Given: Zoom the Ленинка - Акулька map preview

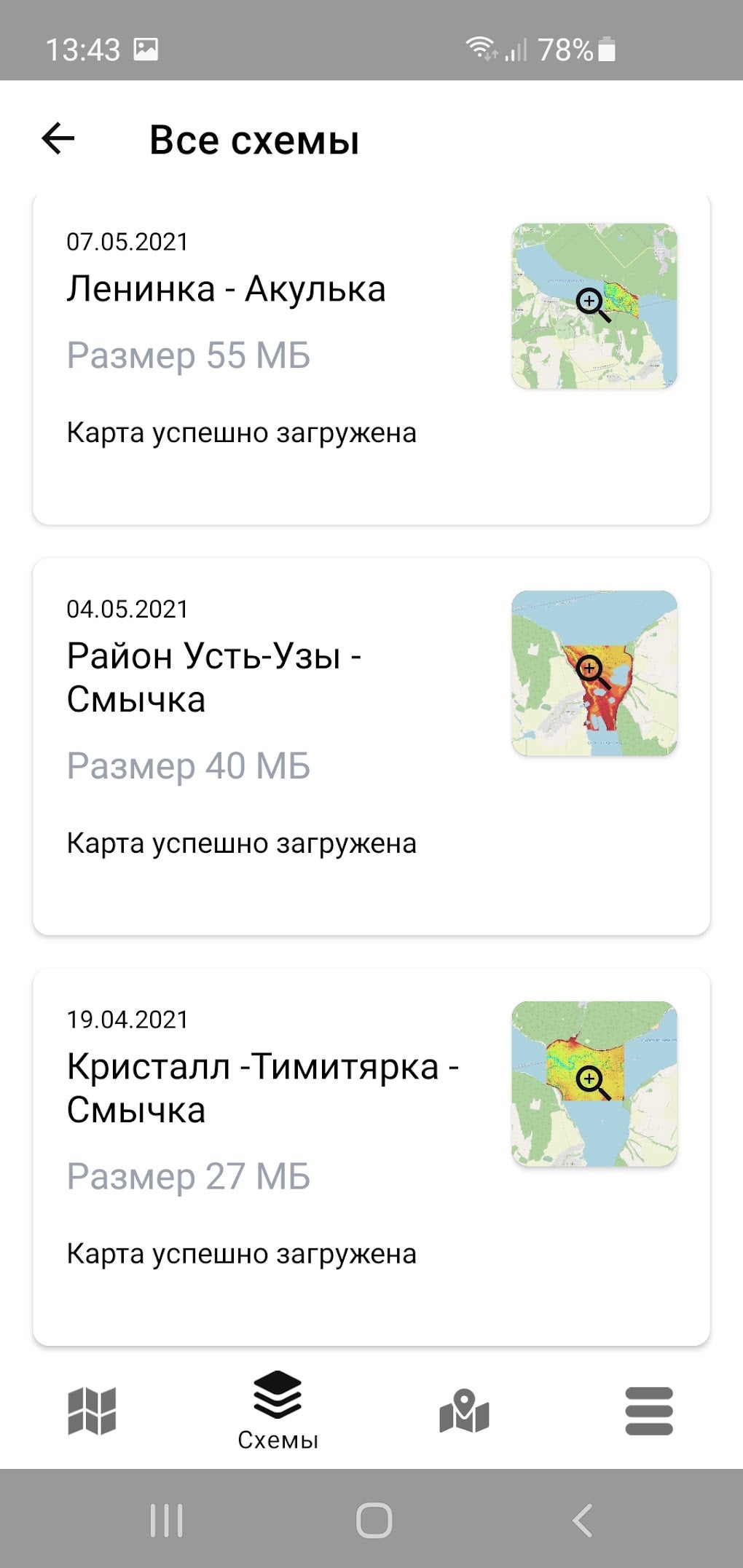Looking at the screenshot, I should click(594, 306).
